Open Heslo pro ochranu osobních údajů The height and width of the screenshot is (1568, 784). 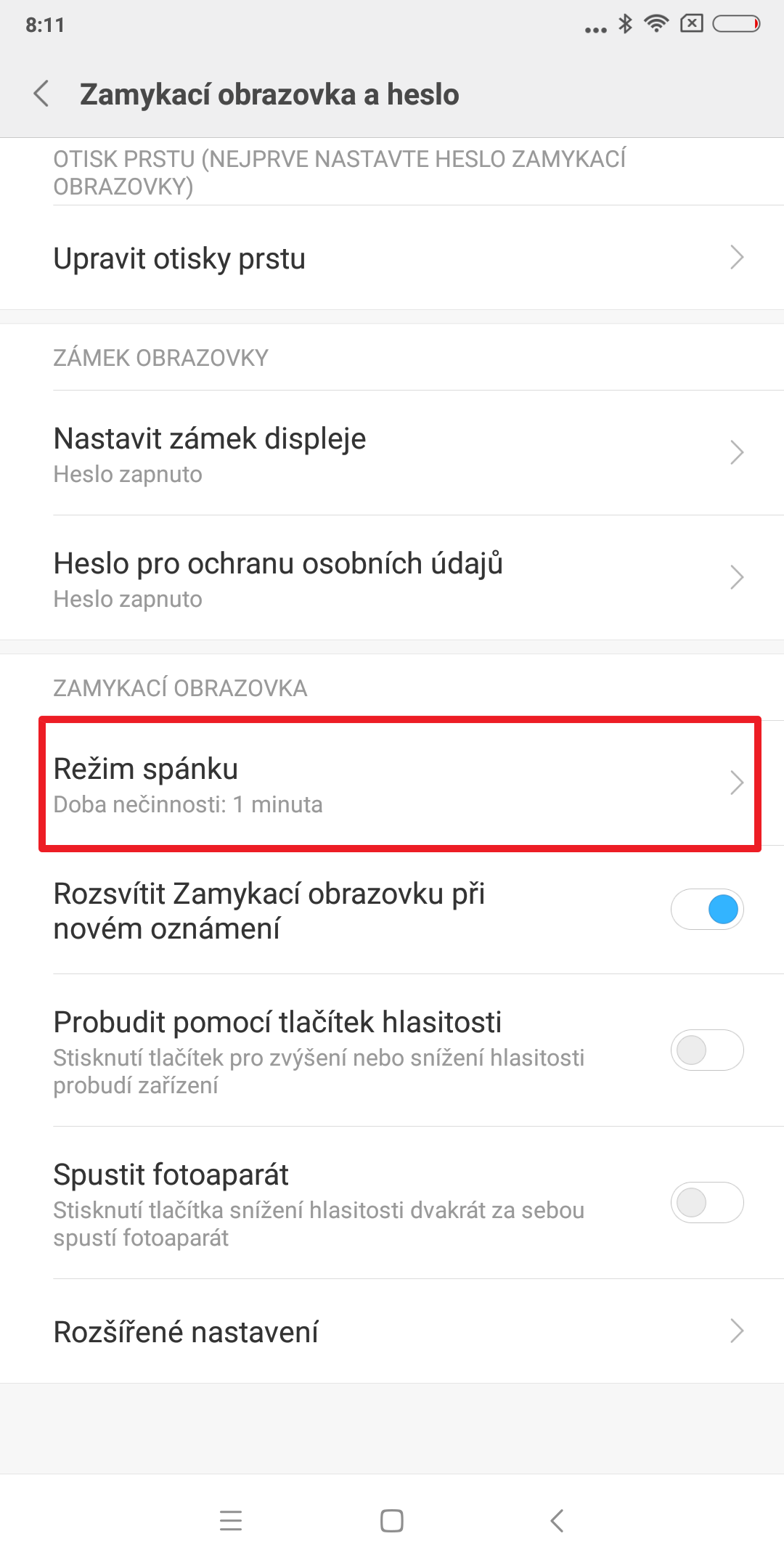pyautogui.click(x=392, y=579)
